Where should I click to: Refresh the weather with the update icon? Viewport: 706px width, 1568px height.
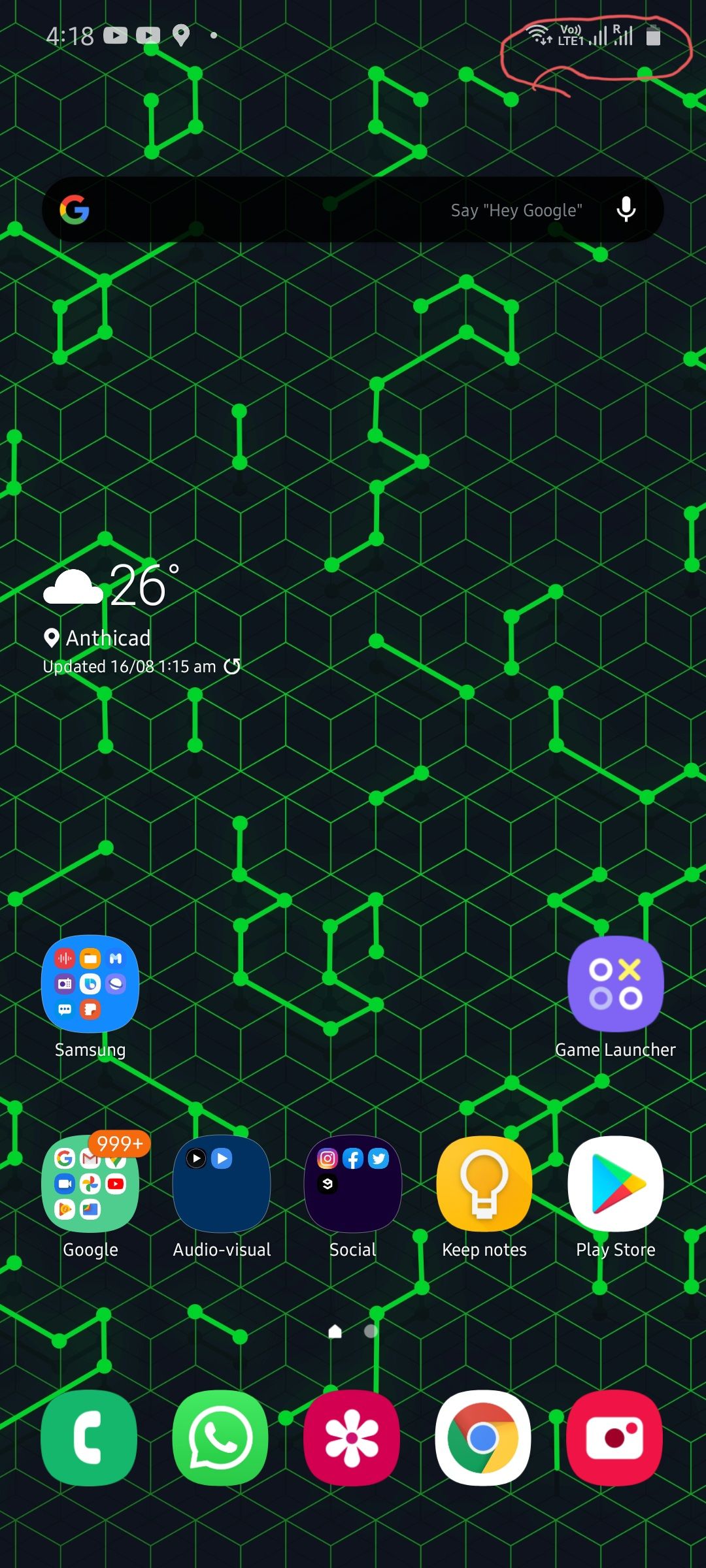(x=232, y=666)
